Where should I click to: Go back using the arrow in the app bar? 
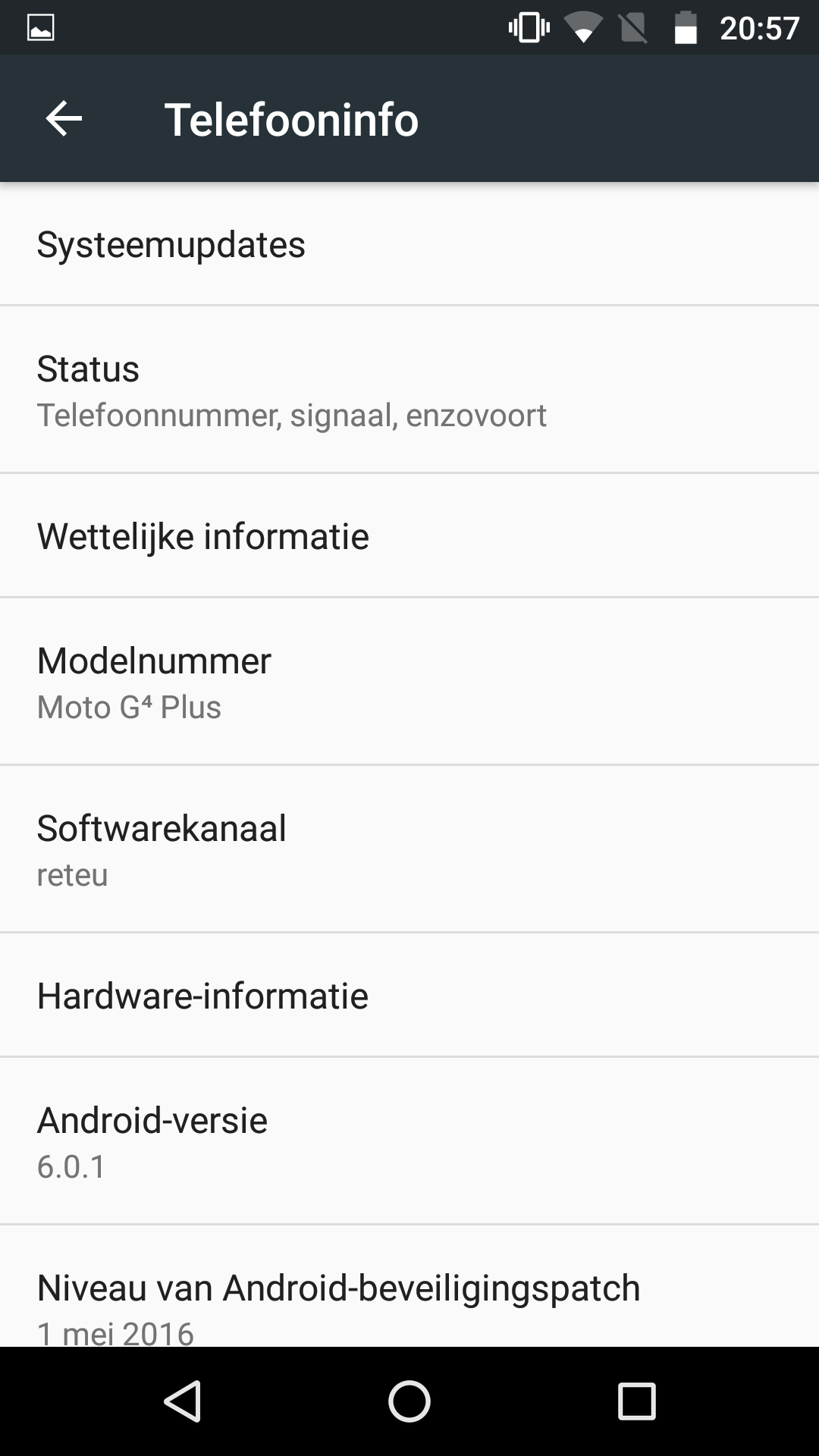(x=64, y=119)
